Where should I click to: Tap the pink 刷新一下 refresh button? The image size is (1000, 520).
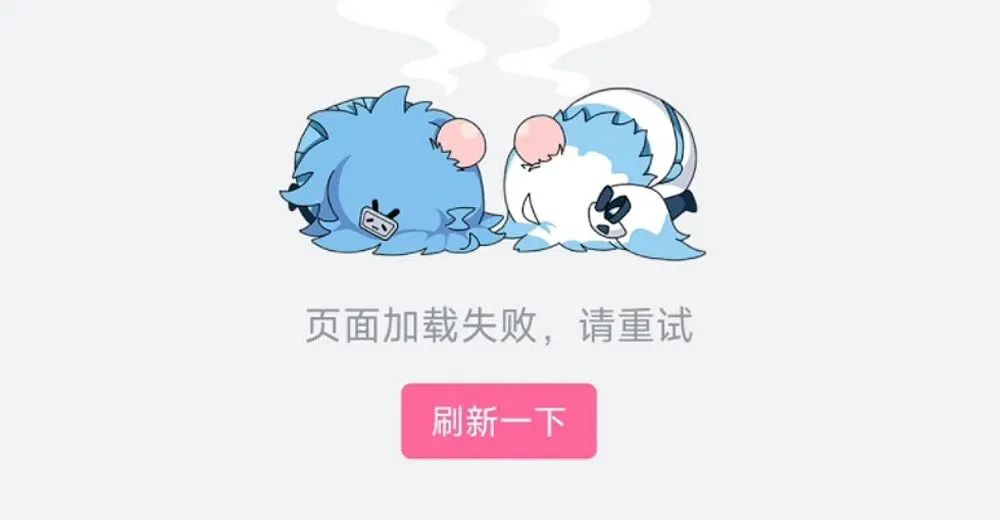[499, 421]
